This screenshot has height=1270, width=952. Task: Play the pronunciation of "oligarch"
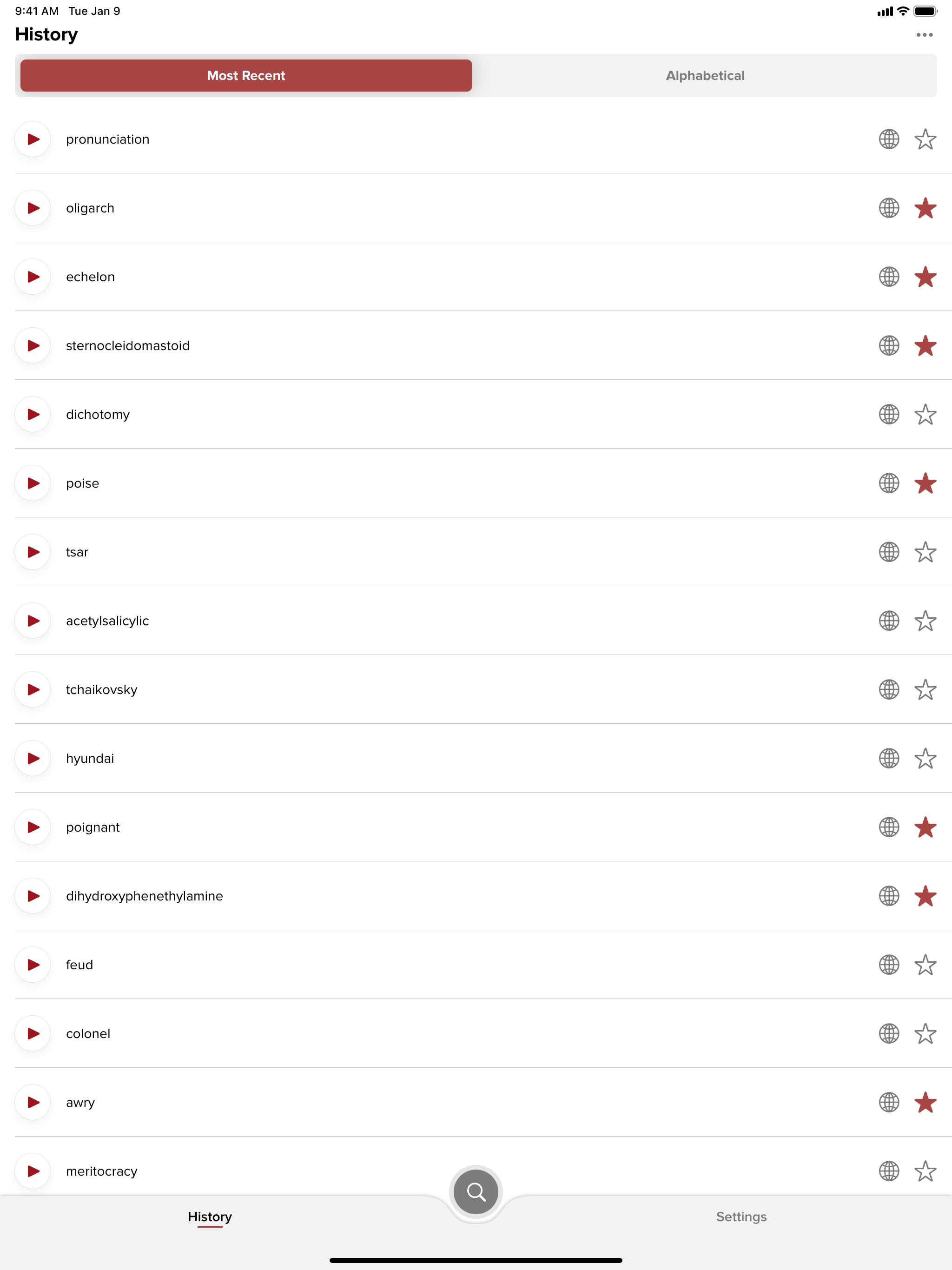tap(33, 208)
